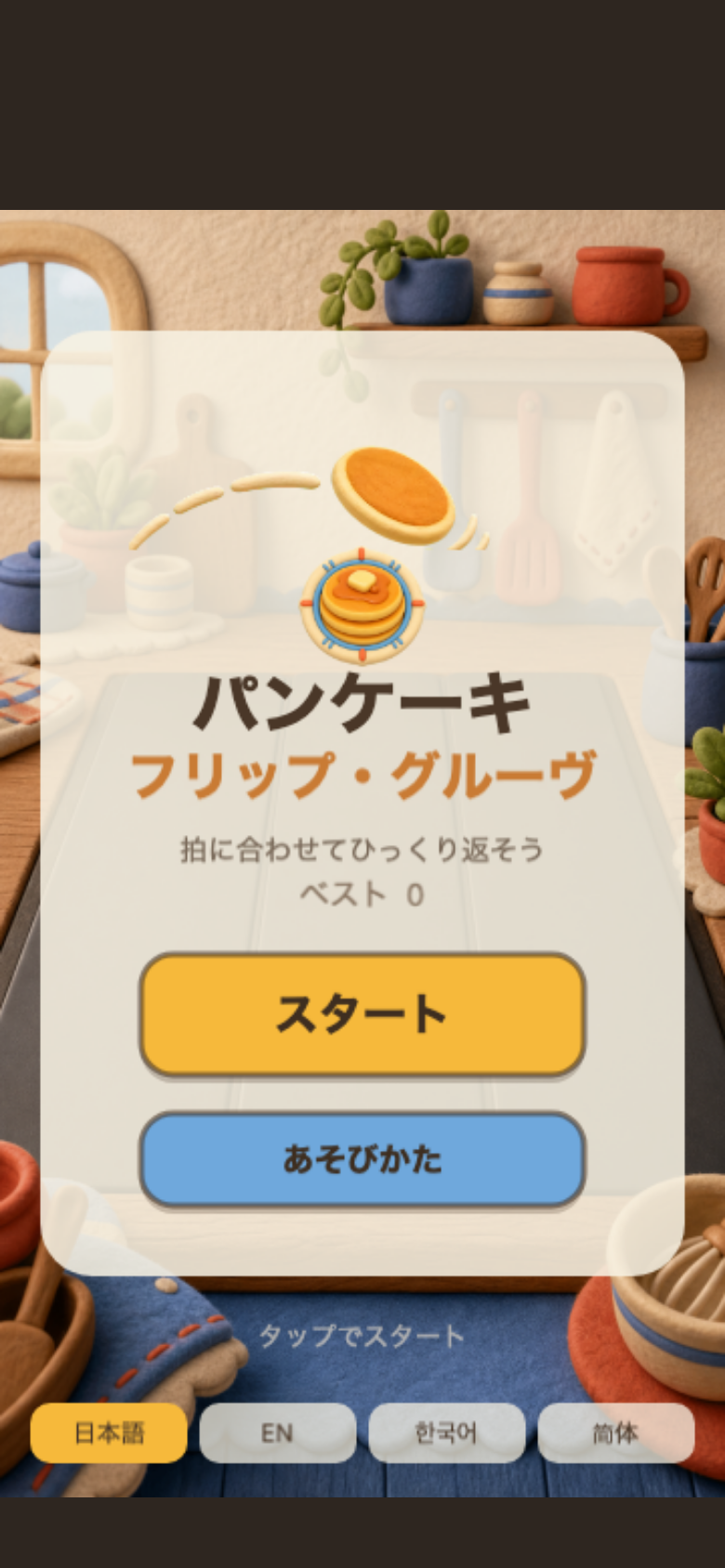Open the あそびかた instructions
Viewport: 725px width, 1568px height.
pos(362,1158)
